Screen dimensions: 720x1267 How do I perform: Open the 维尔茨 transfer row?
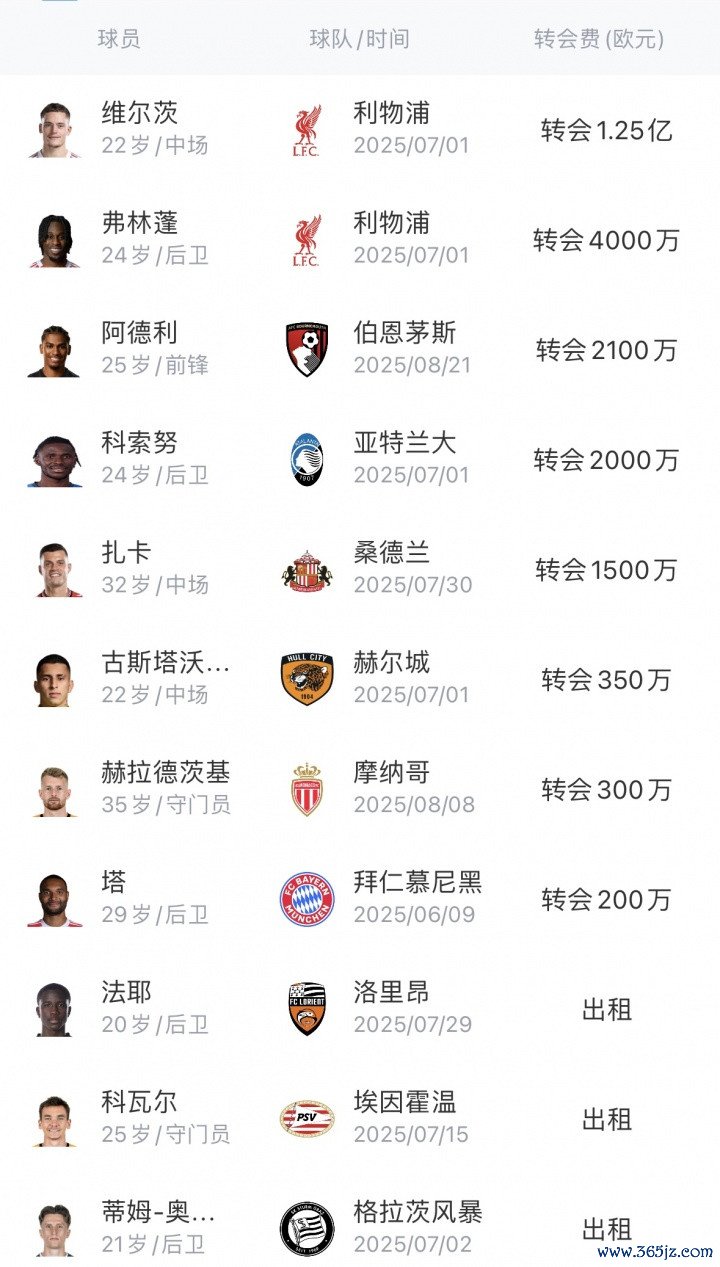tap(360, 130)
